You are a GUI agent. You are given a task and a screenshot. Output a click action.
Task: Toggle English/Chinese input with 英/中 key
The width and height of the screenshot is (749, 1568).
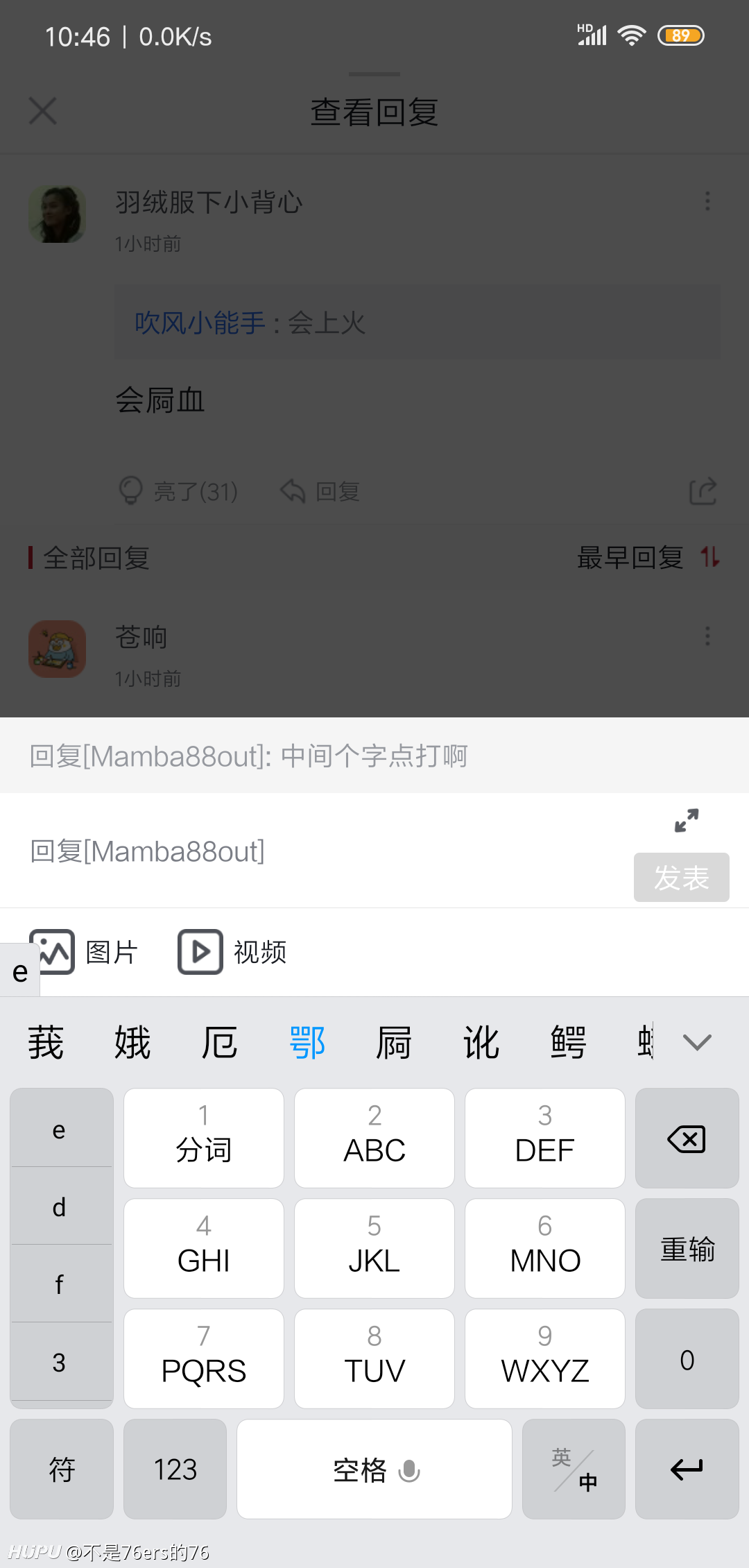click(x=574, y=1469)
